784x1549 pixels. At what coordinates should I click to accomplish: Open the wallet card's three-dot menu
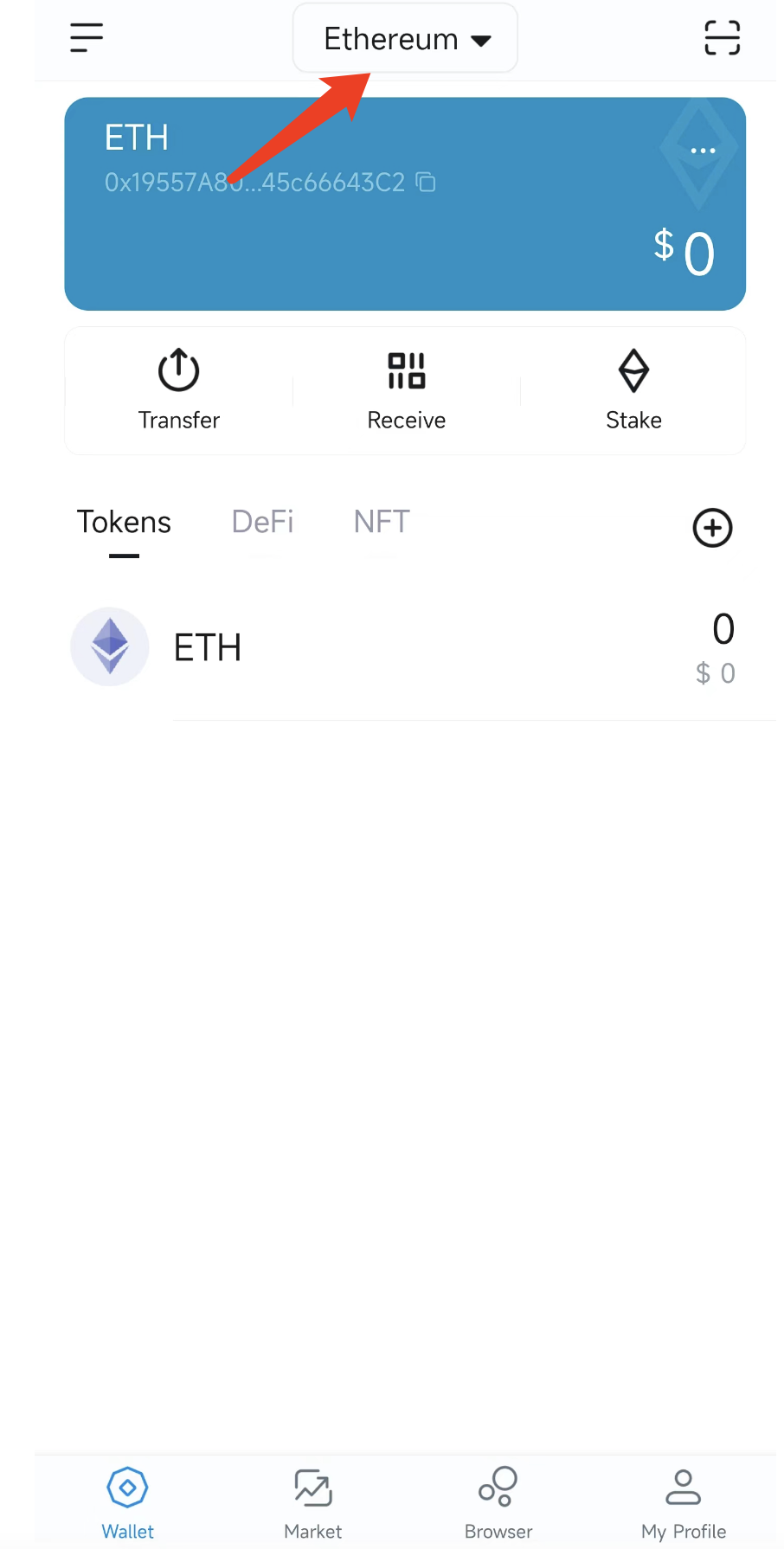coord(703,151)
